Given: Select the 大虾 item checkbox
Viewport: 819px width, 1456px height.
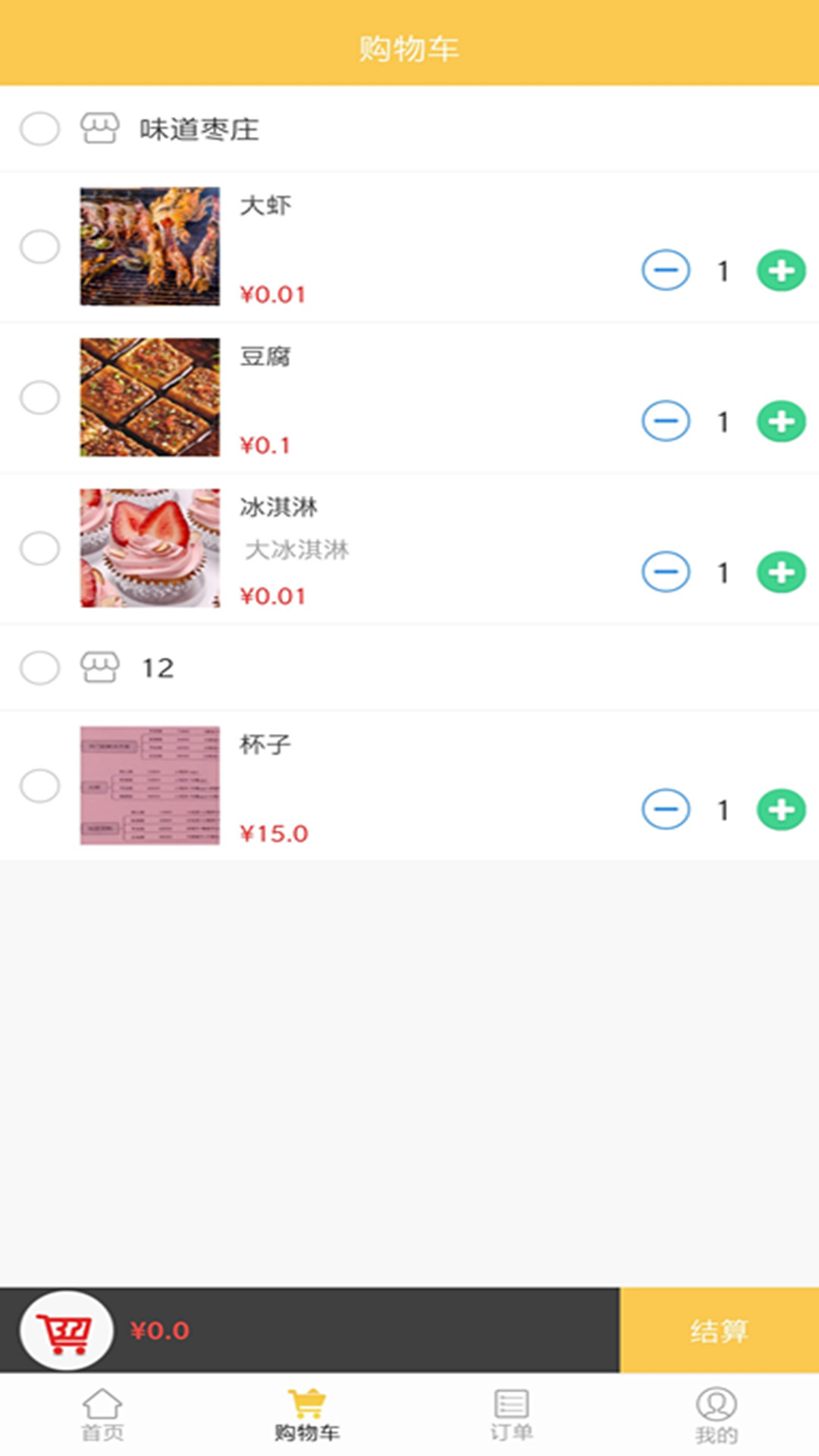Looking at the screenshot, I should coord(39,246).
